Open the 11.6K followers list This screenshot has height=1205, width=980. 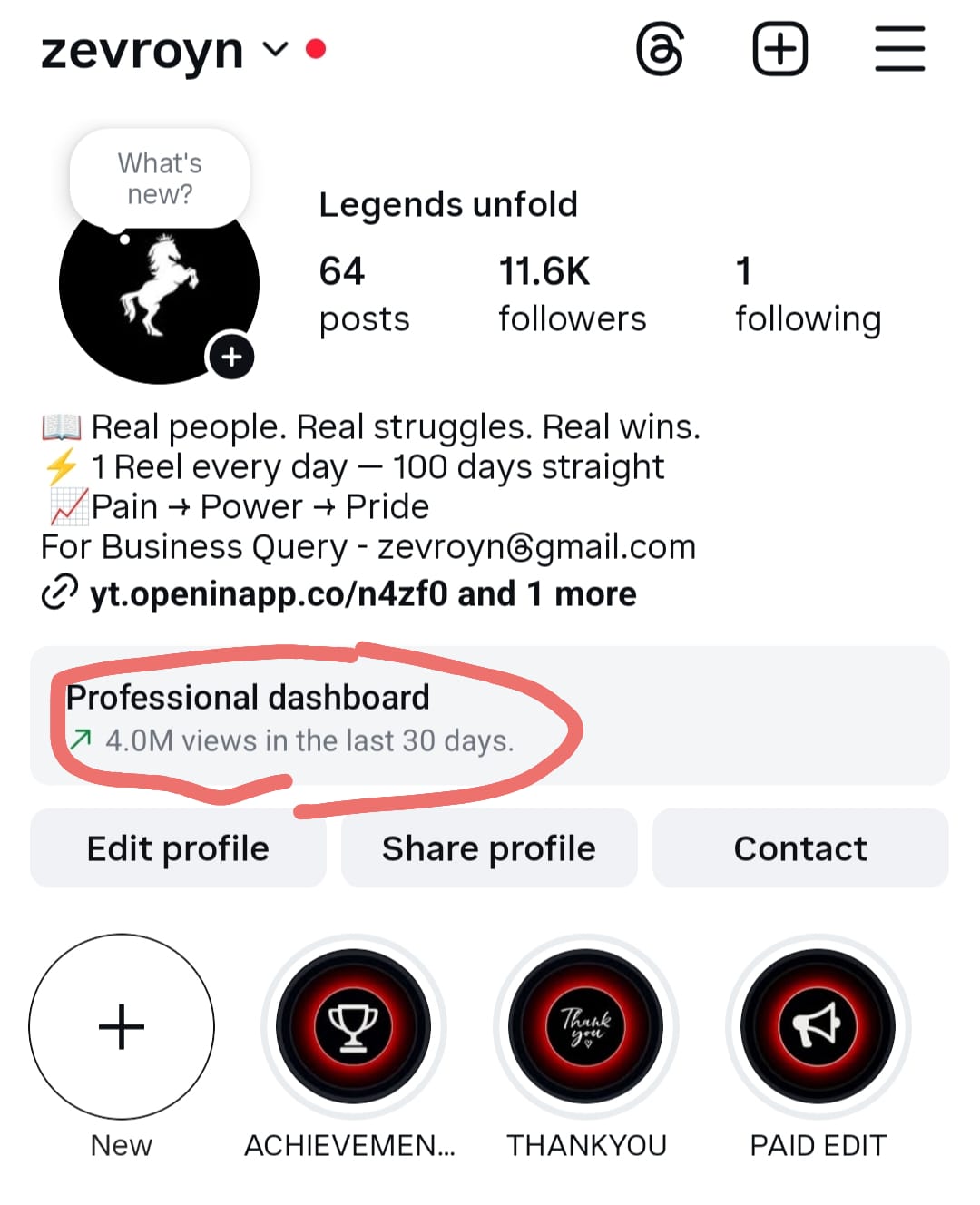click(572, 294)
